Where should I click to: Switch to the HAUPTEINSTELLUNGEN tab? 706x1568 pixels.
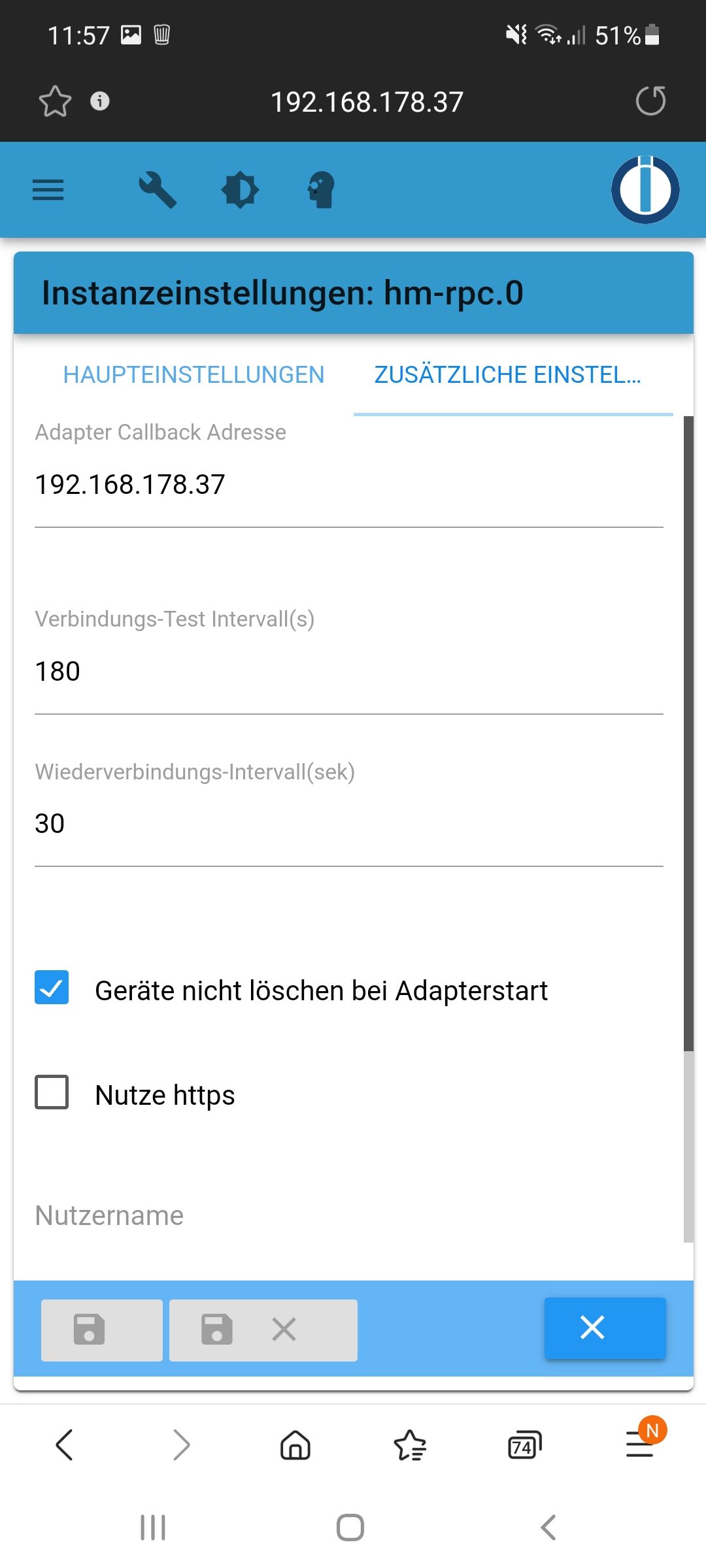click(193, 374)
